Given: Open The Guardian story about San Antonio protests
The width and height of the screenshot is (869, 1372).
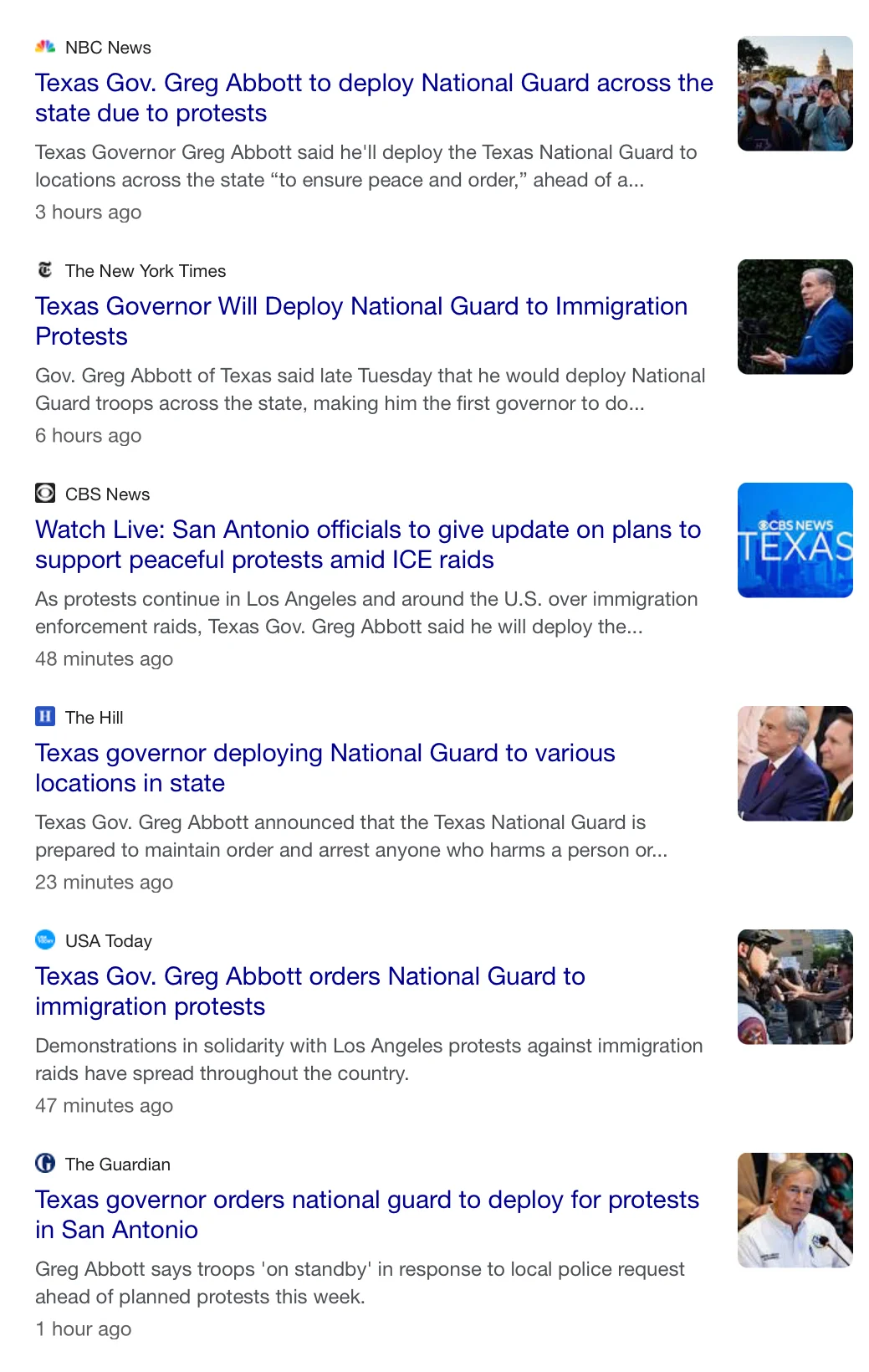Looking at the screenshot, I should (366, 1215).
